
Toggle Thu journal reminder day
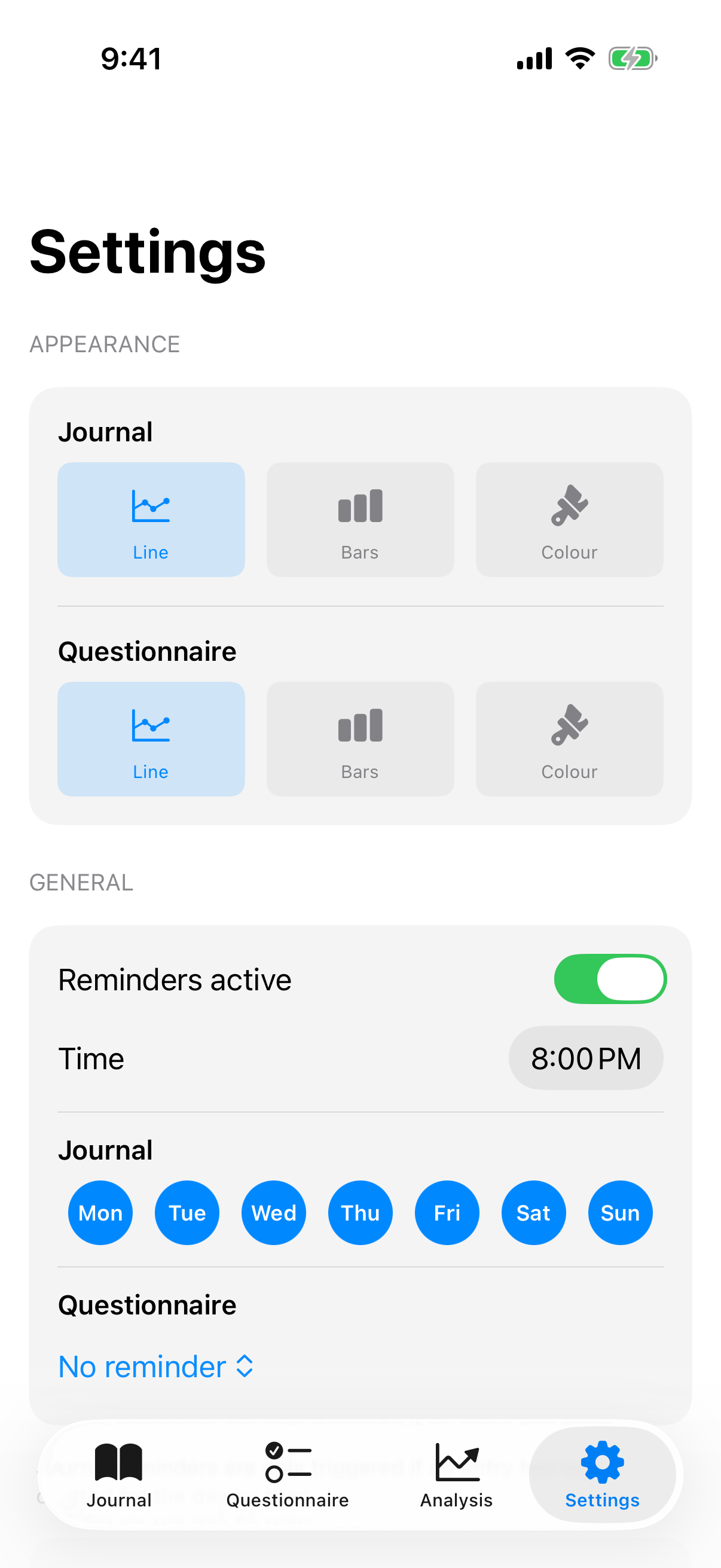coord(360,1213)
